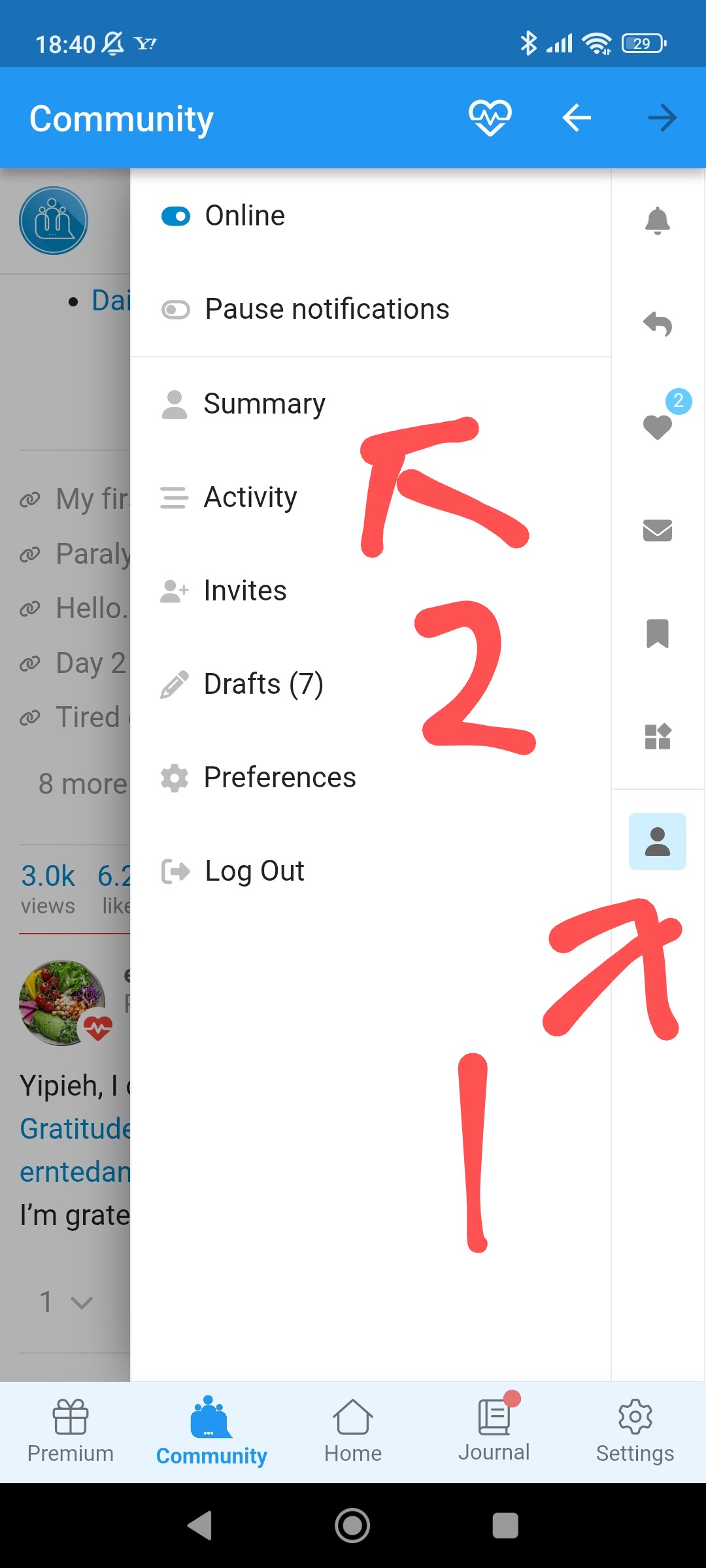
Task: Enable Pause notifications
Action: point(176,310)
